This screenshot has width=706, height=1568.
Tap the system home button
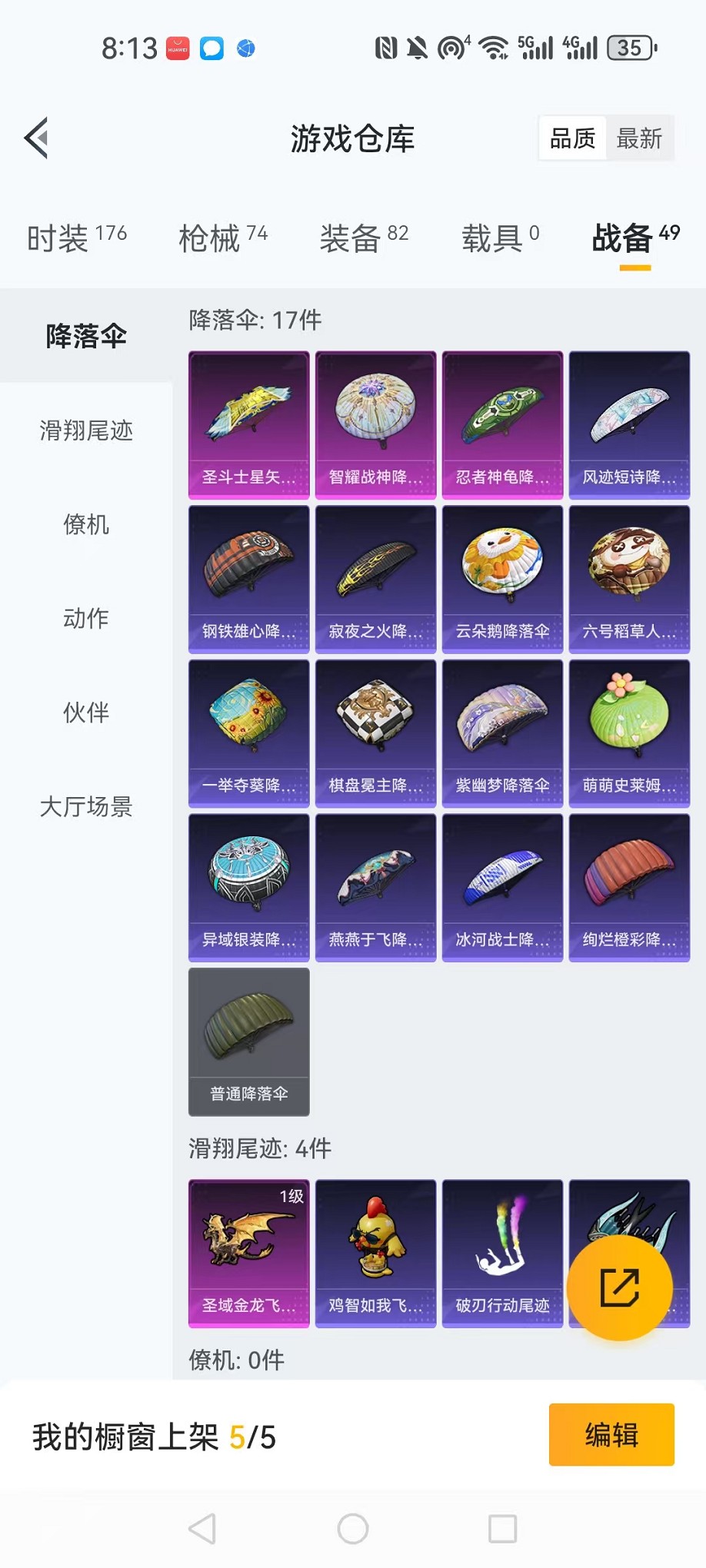click(x=353, y=1529)
